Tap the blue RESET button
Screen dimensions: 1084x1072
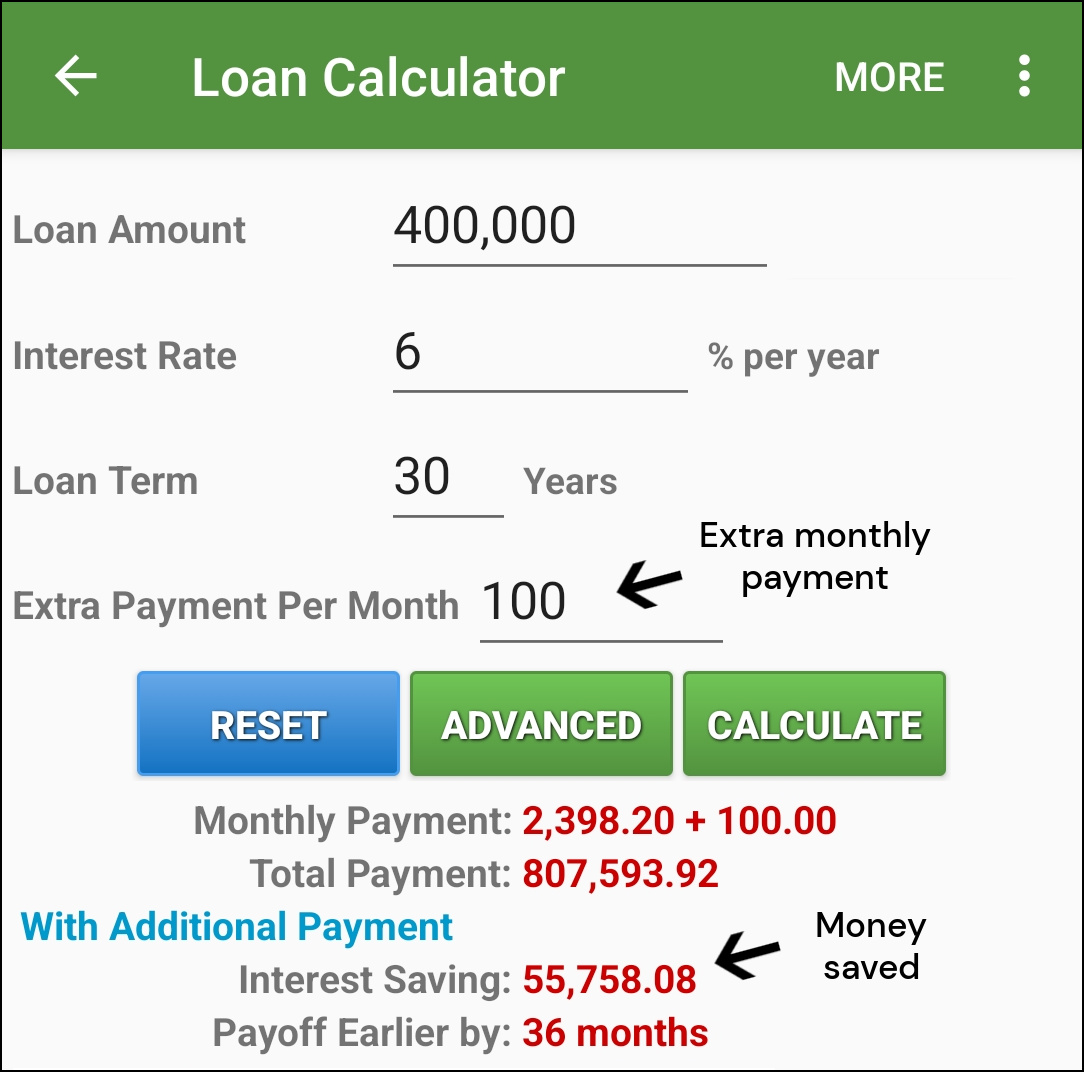(x=268, y=724)
